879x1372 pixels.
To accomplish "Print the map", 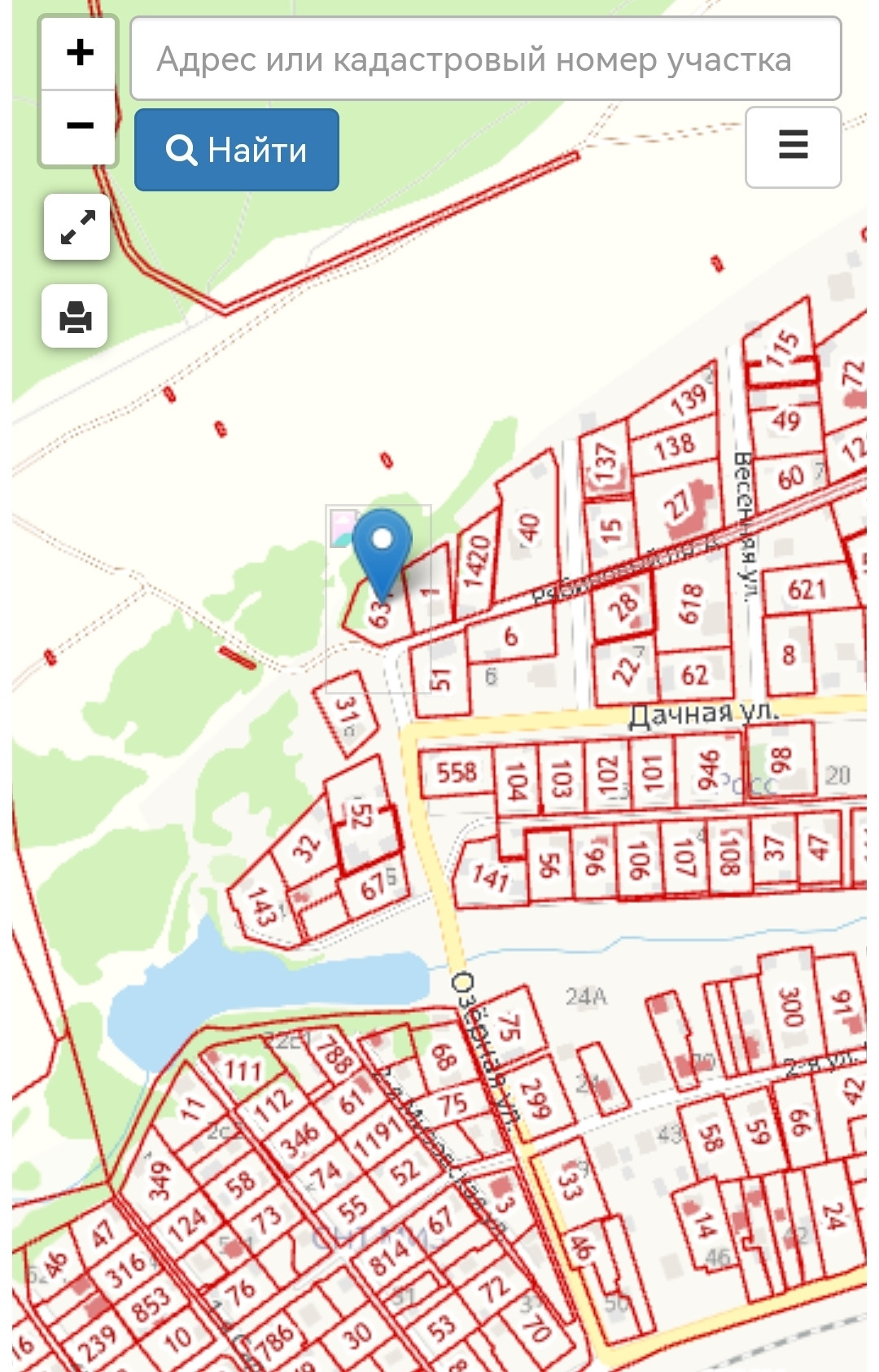I will click(x=76, y=317).
